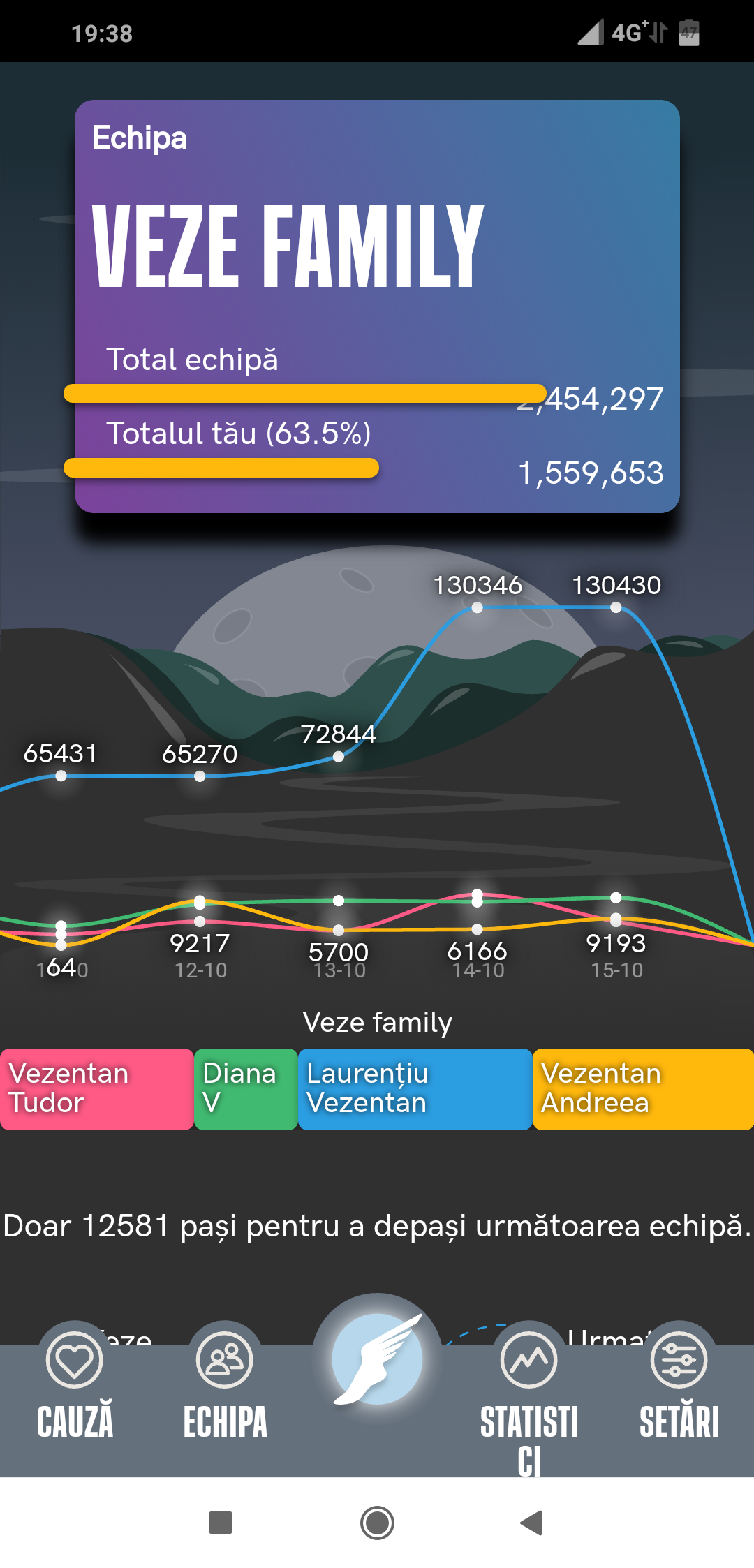Go back with the system back button
The image size is (754, 1568).
tap(532, 1523)
